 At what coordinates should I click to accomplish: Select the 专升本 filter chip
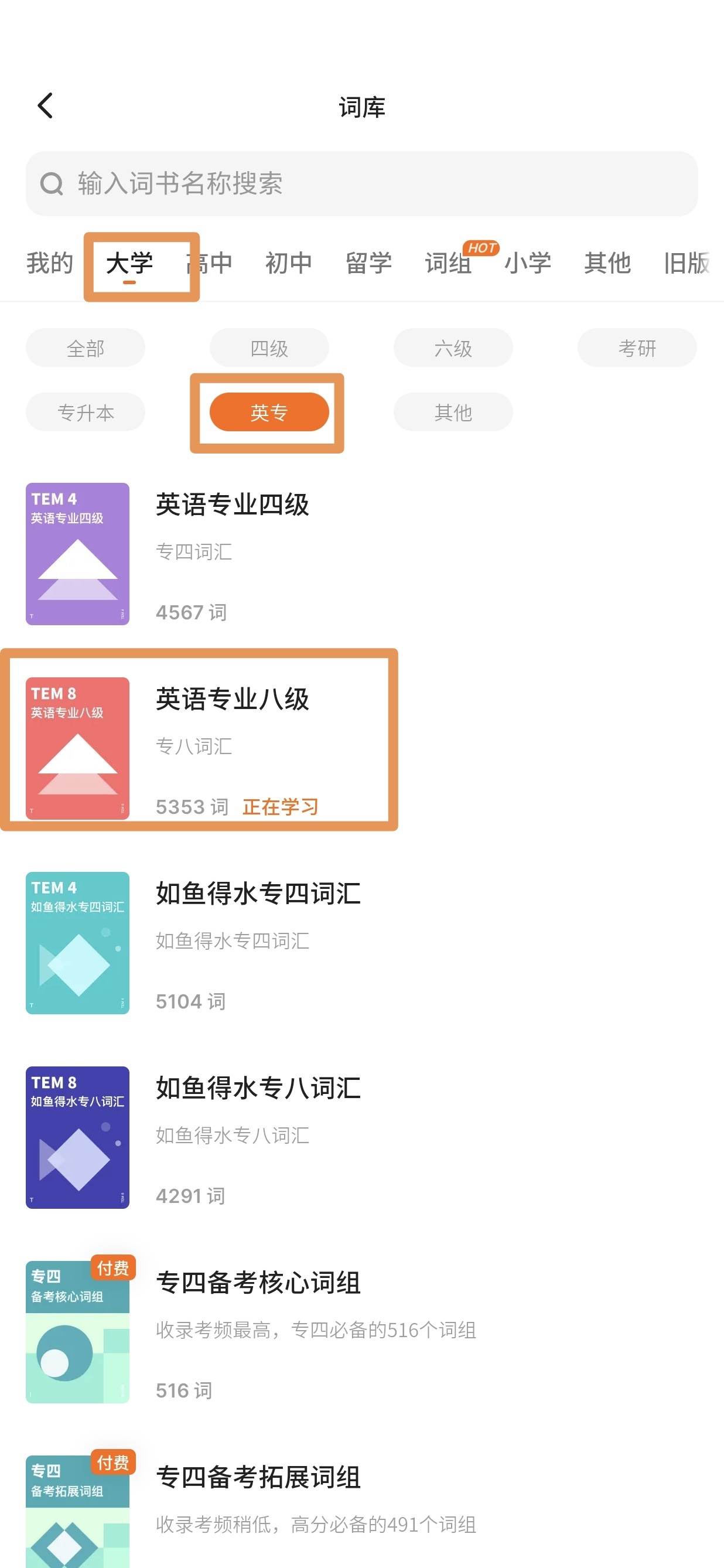[x=85, y=412]
